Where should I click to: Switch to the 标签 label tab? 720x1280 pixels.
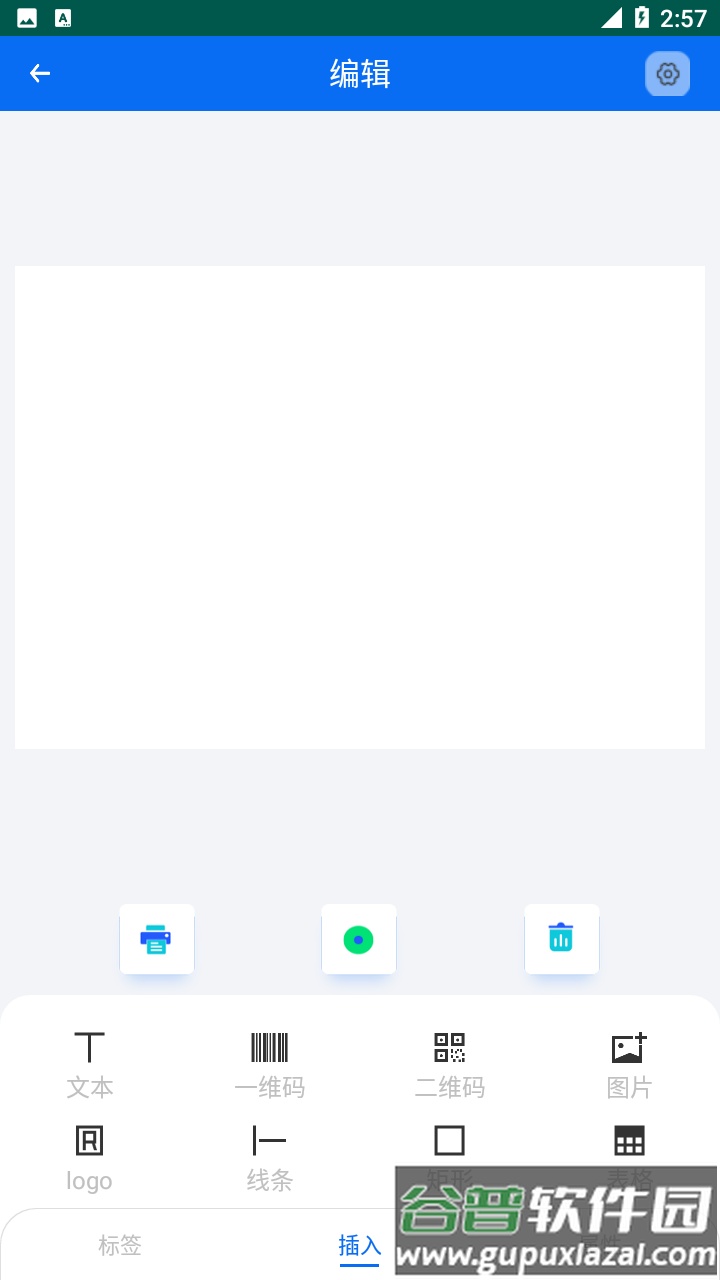(119, 1245)
